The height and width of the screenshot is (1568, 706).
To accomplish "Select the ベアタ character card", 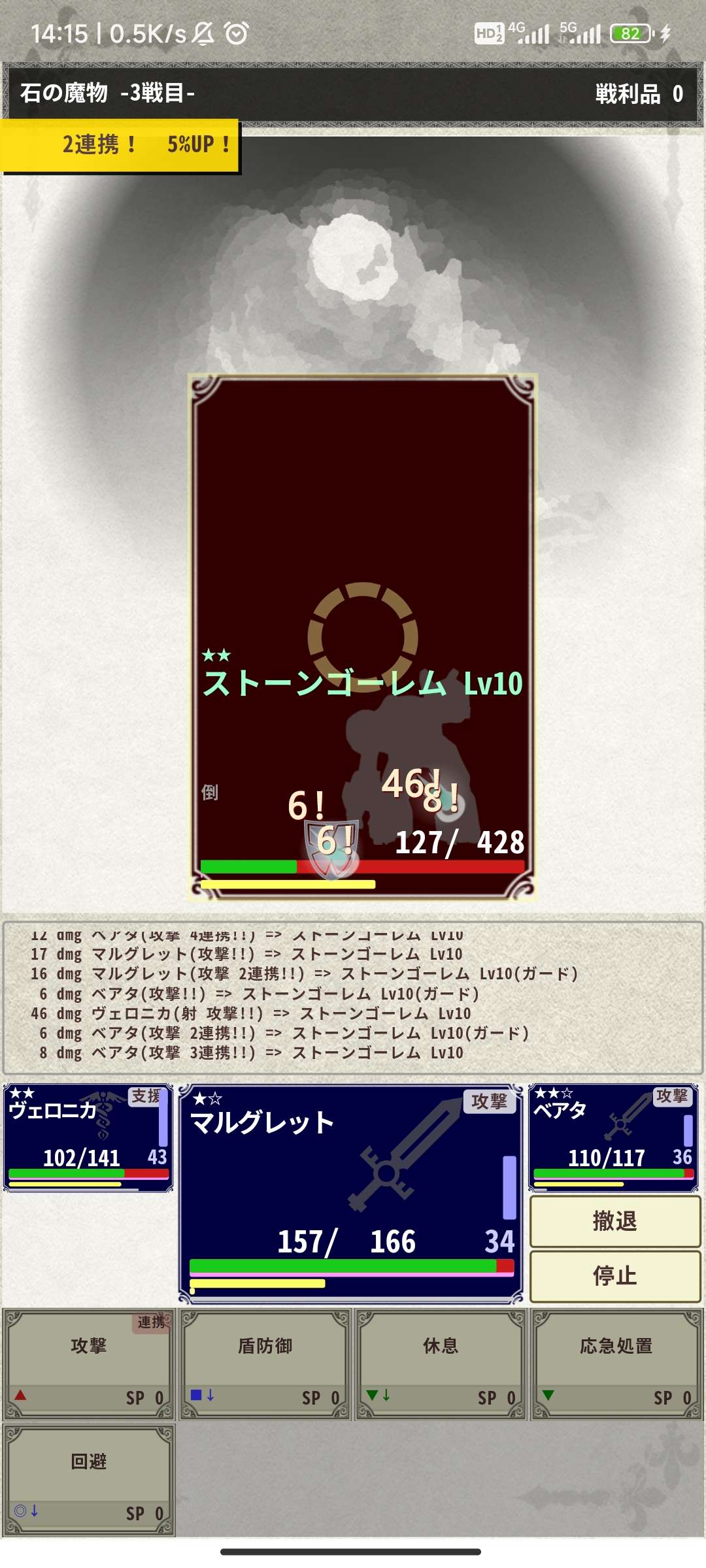I will (x=613, y=1137).
